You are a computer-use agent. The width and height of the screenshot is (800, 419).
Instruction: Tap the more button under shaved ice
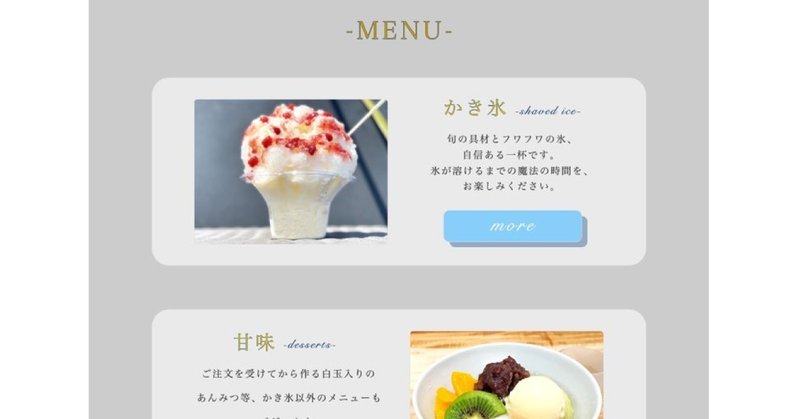(512, 226)
